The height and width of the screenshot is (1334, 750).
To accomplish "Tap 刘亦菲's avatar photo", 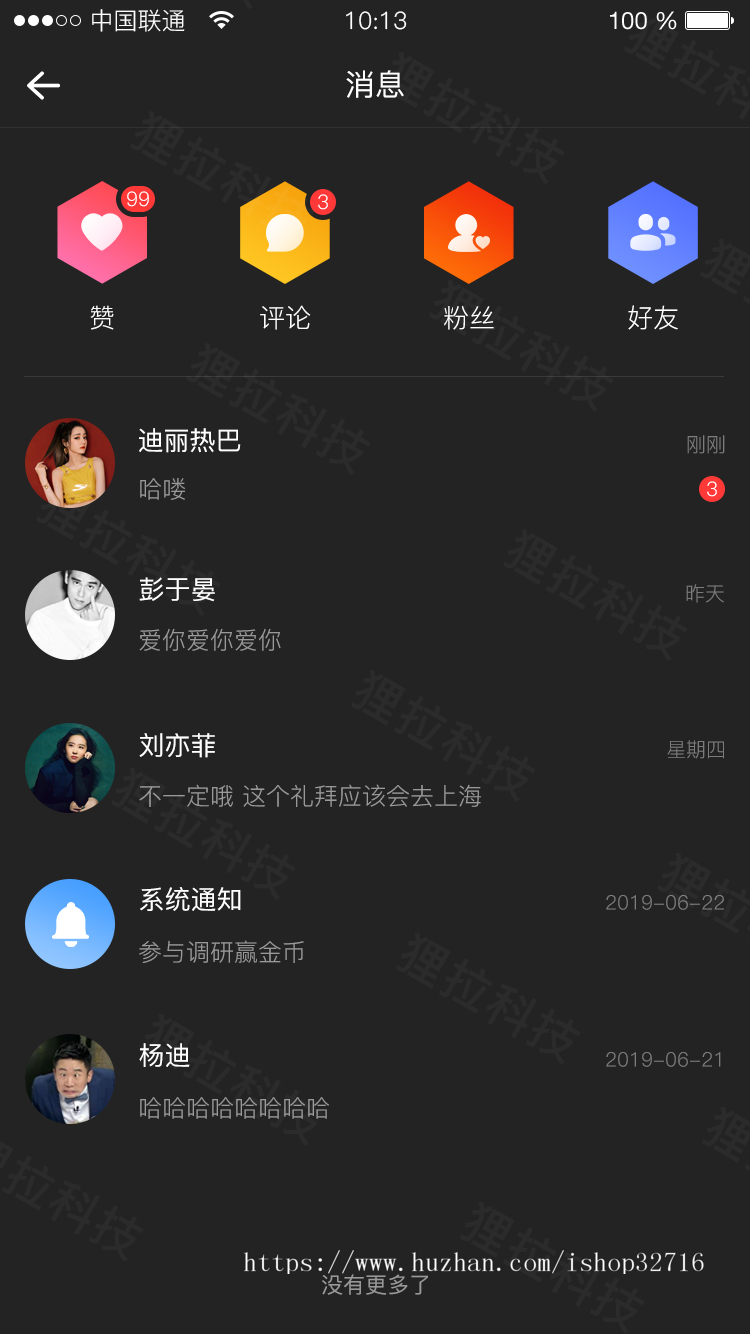I will click(70, 768).
